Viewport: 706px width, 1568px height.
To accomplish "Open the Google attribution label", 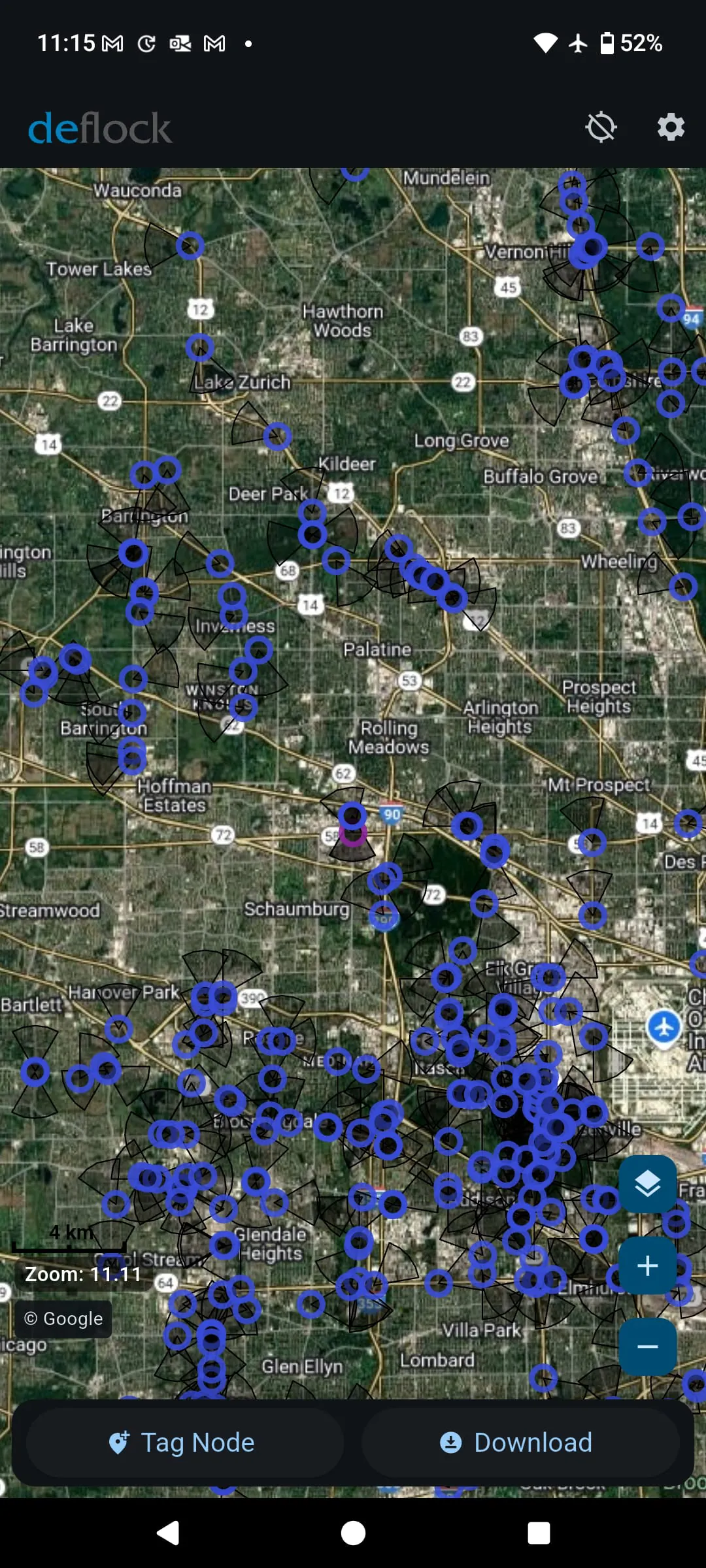I will tap(64, 1318).
